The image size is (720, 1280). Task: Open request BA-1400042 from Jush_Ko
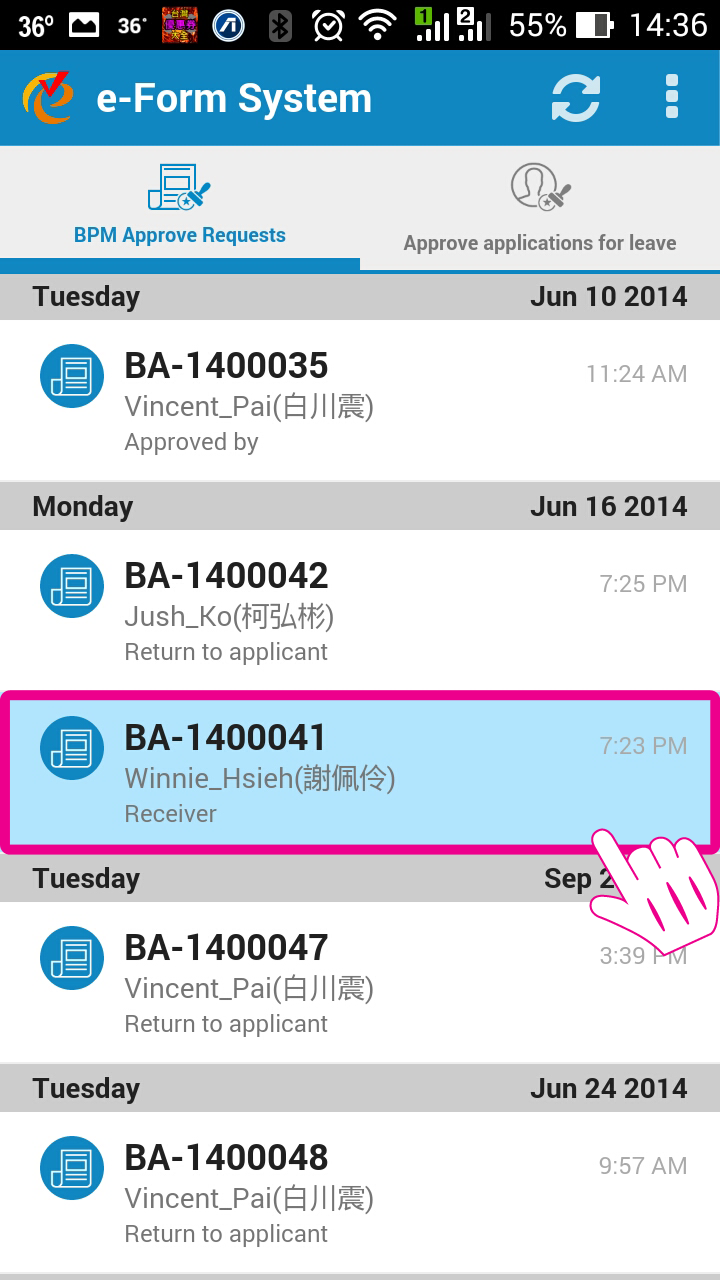[x=360, y=610]
